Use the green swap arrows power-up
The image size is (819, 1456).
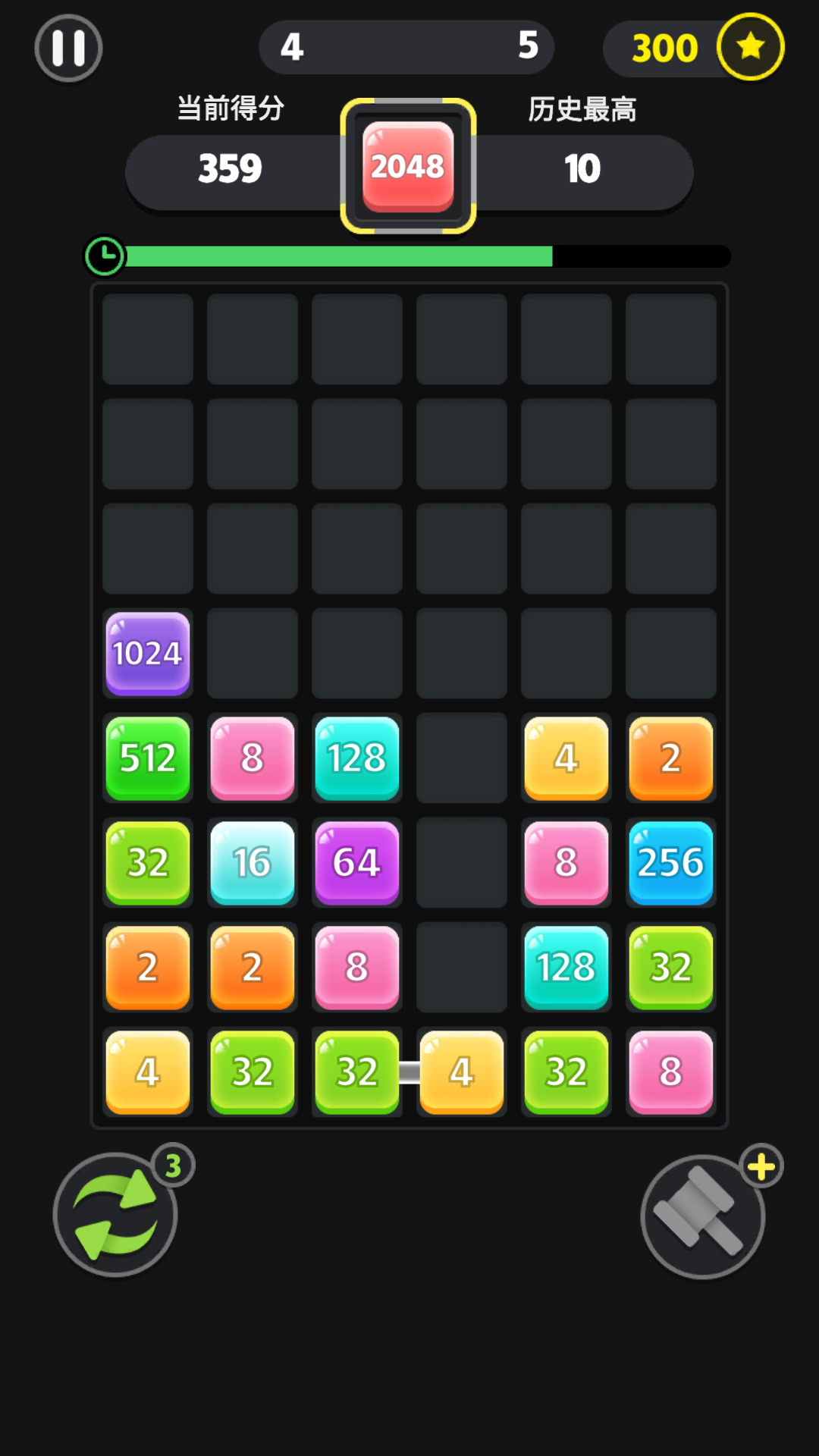(x=115, y=1214)
